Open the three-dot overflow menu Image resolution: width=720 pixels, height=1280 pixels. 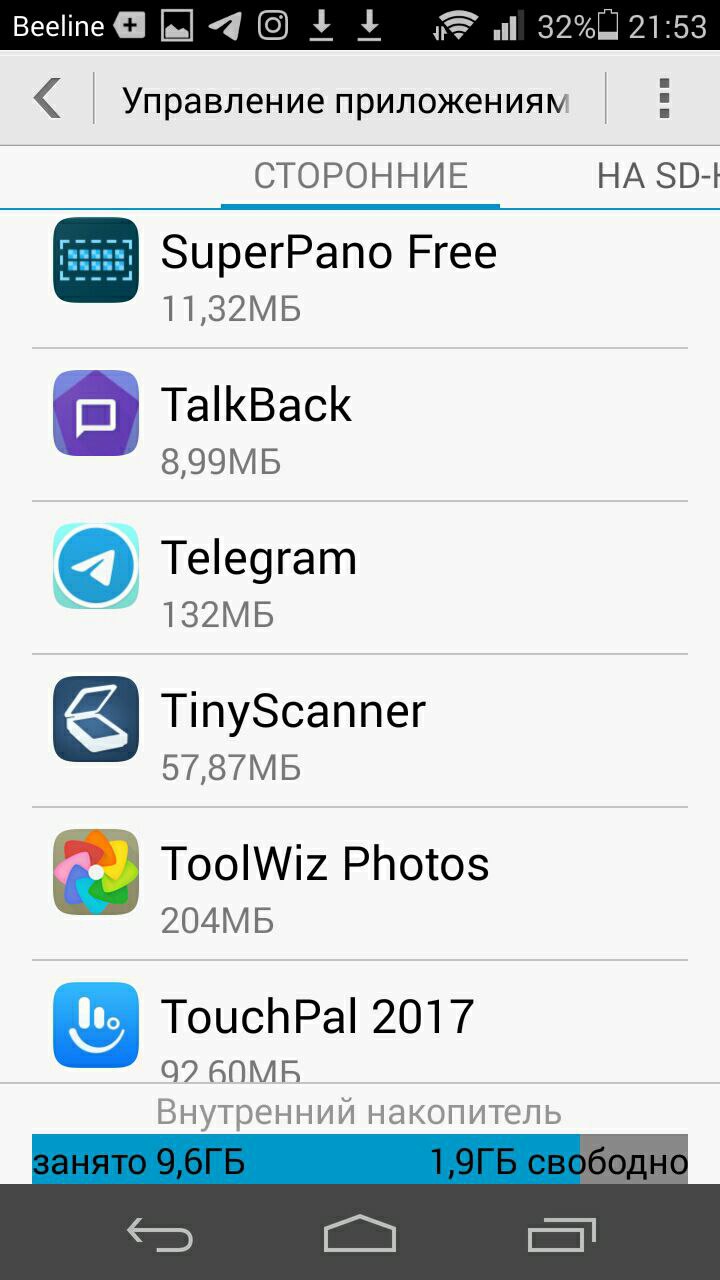(x=663, y=98)
